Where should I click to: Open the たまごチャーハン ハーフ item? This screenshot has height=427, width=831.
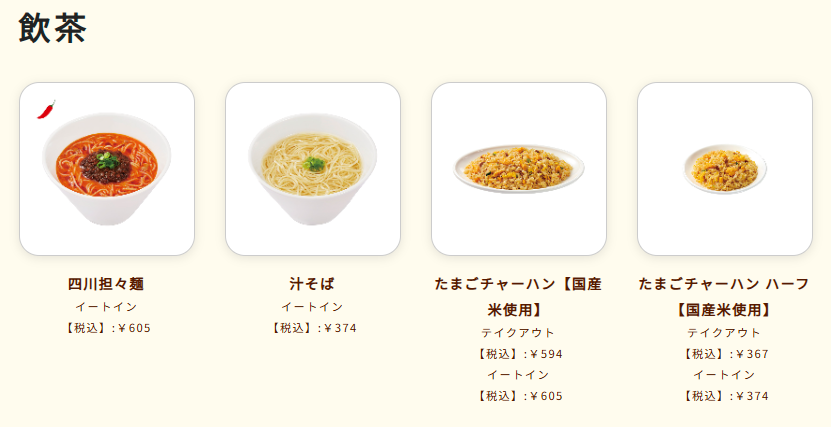(x=725, y=168)
